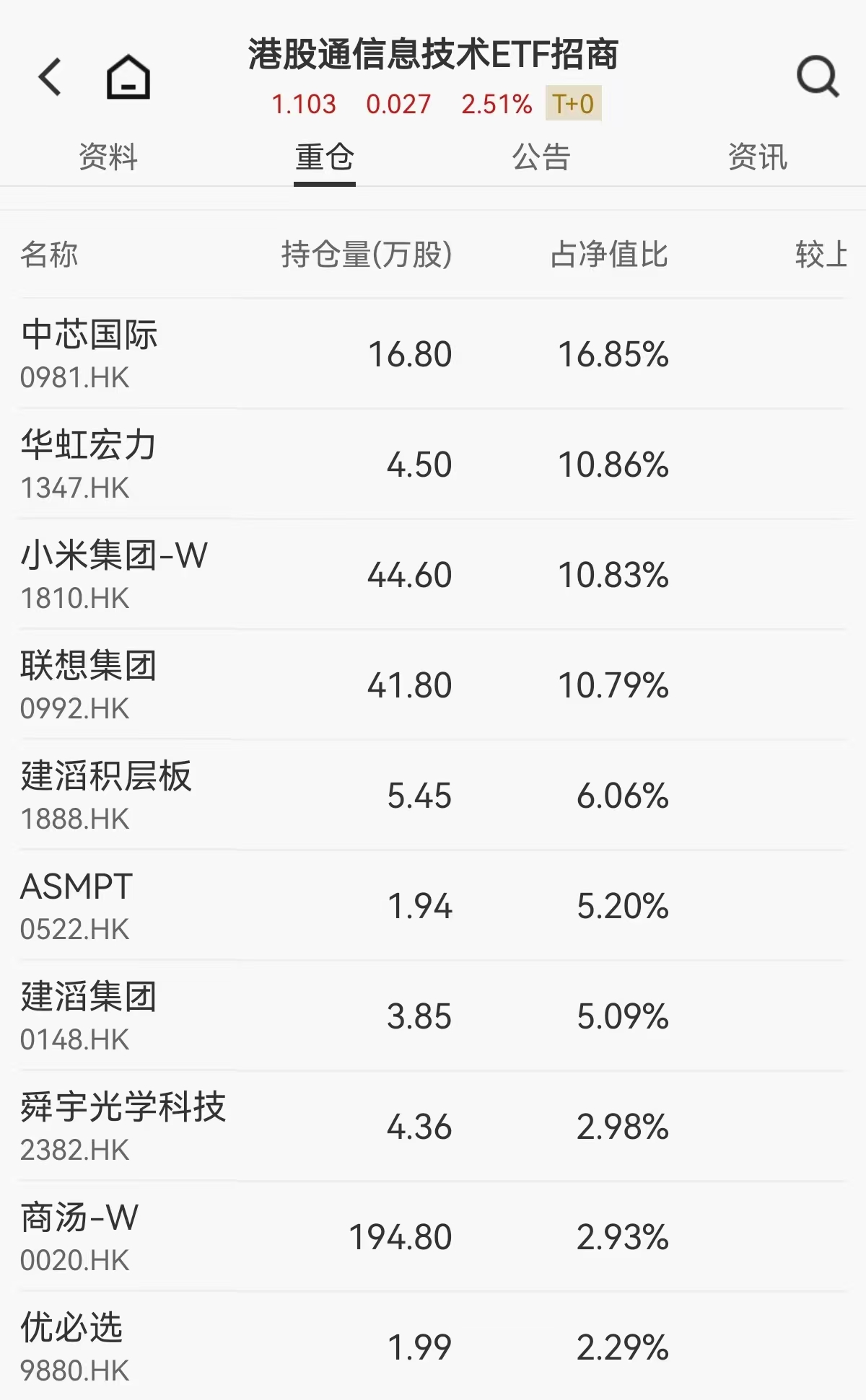This screenshot has height=1400, width=866.
Task: Open the home icon in the header
Action: pyautogui.click(x=128, y=76)
